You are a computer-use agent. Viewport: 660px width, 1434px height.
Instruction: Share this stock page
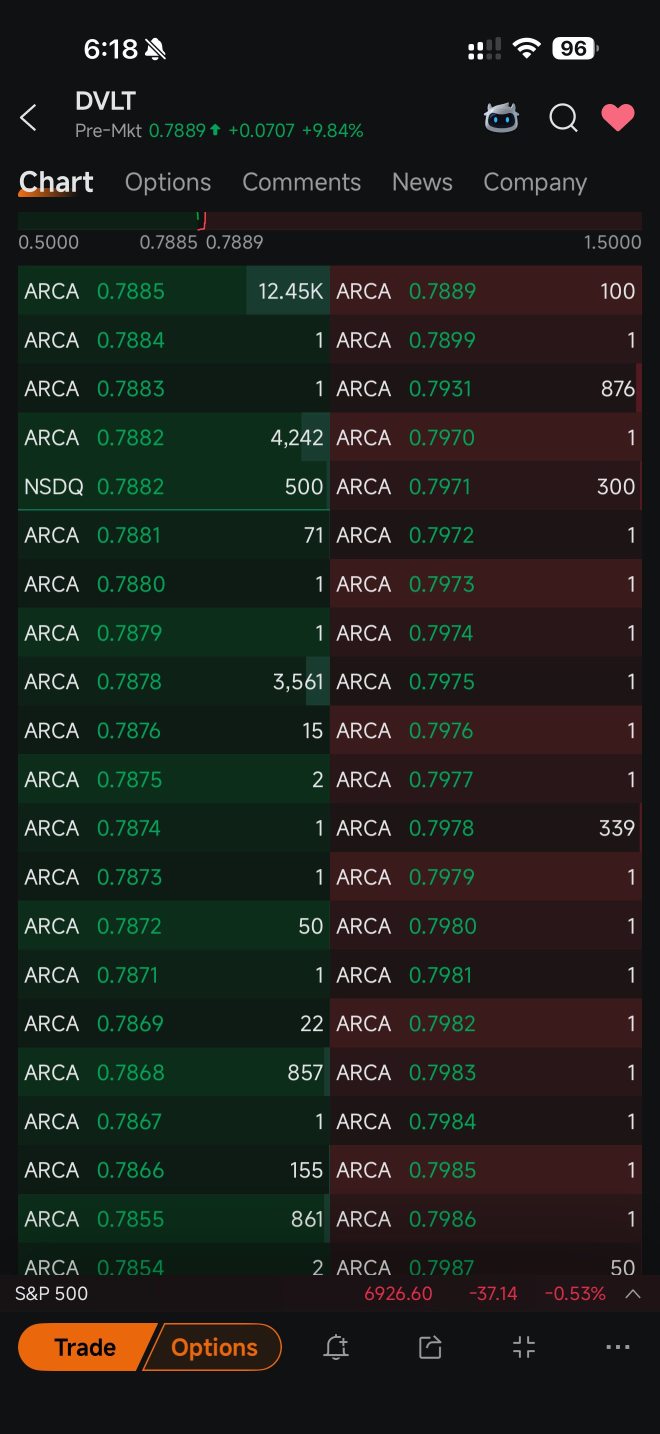click(x=430, y=1347)
